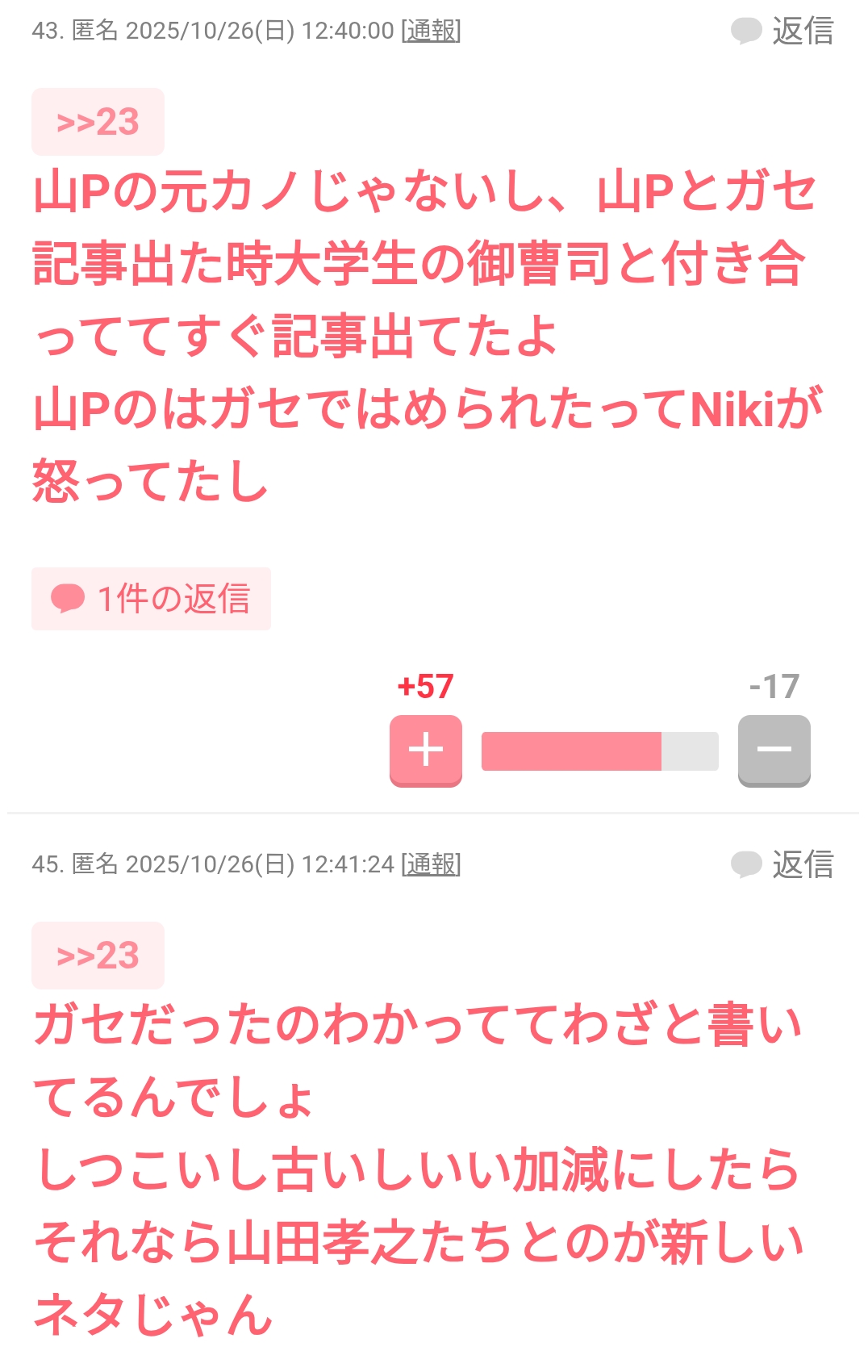Downvote comment 43 with the minus button
This screenshot has width=868, height=1372.
774,750
